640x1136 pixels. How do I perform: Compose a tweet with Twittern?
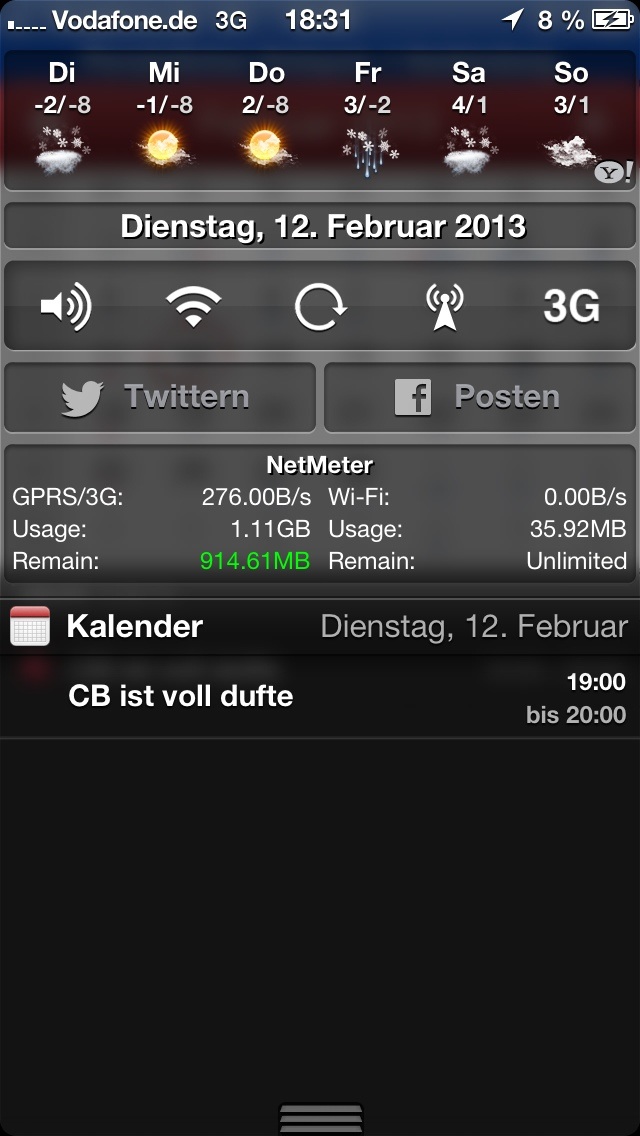pos(160,397)
